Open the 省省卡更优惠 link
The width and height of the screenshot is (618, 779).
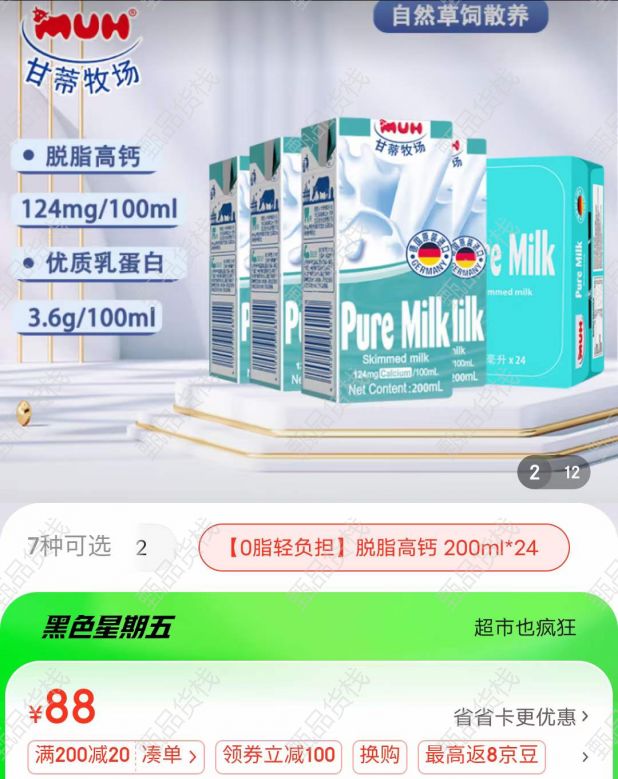[x=521, y=716]
